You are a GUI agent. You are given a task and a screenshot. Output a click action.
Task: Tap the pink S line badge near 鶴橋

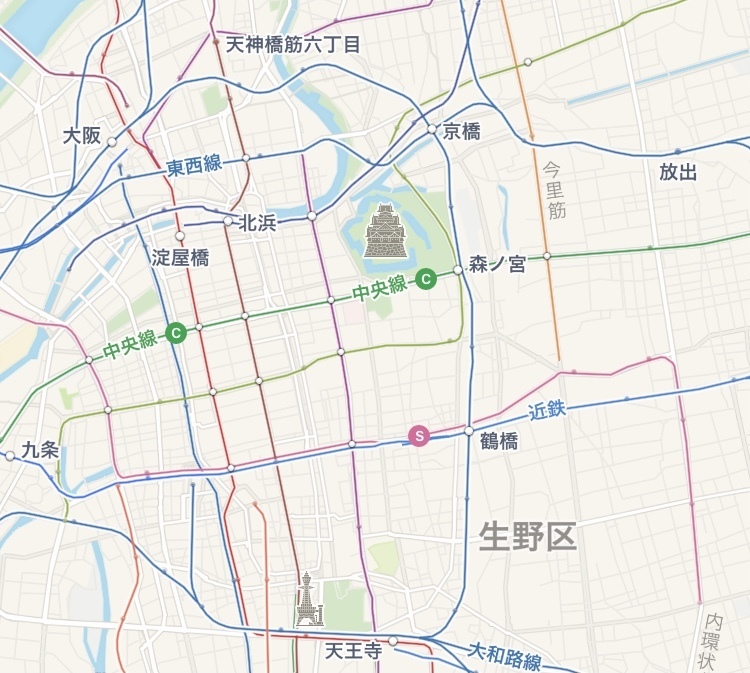tap(419, 435)
